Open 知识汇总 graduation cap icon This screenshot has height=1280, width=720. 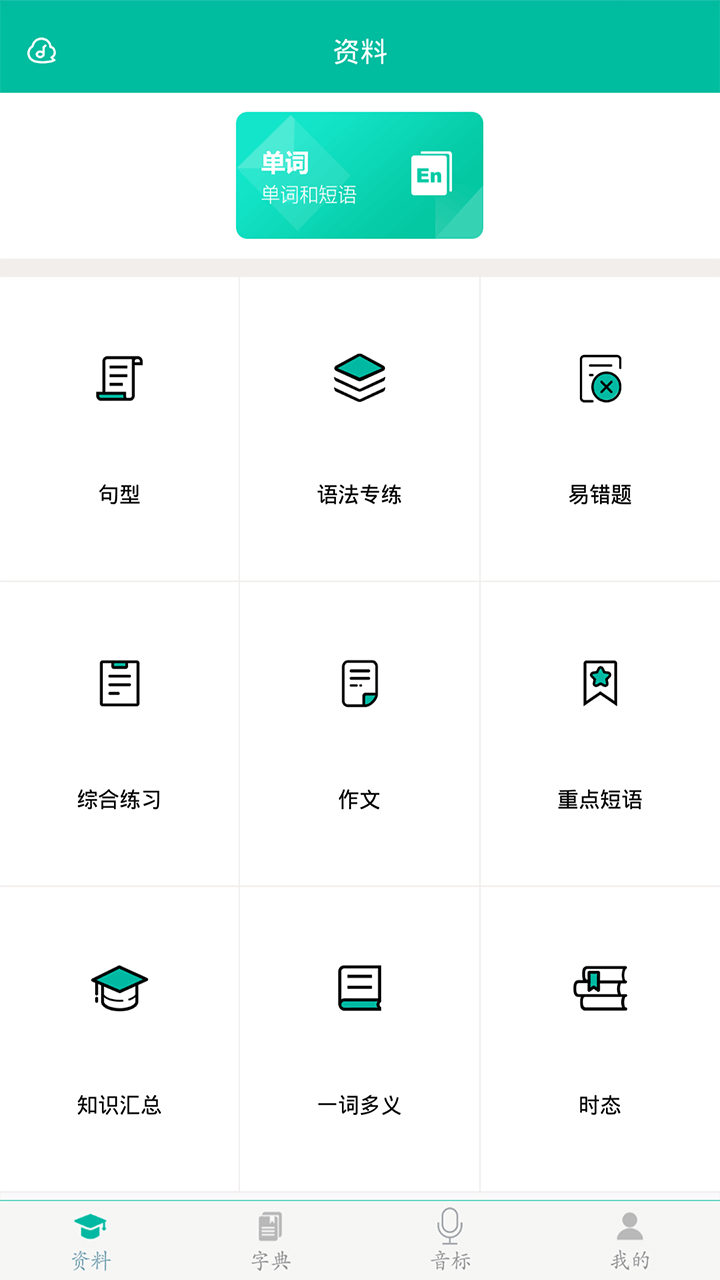pyautogui.click(x=120, y=990)
